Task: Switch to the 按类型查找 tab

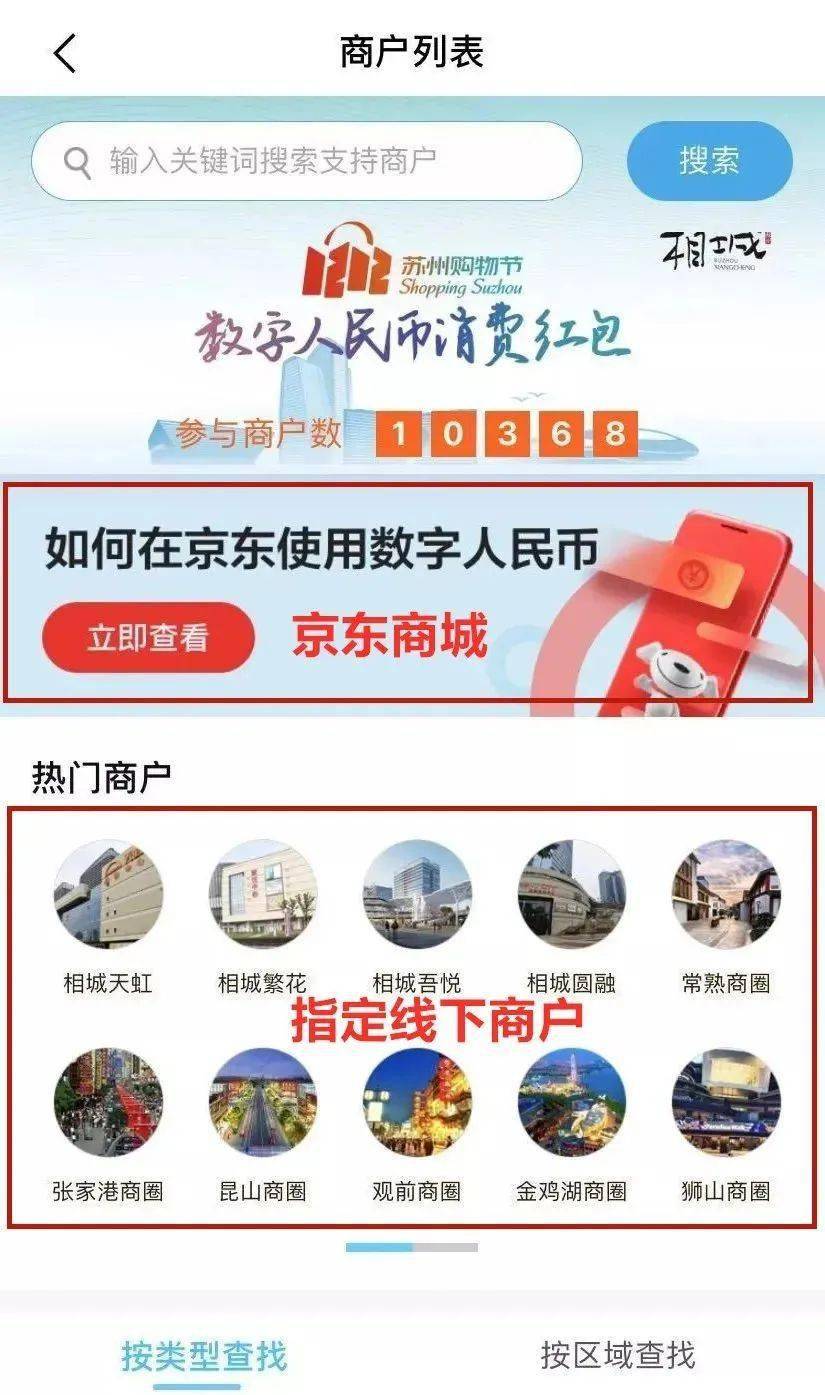Action: (204, 1356)
